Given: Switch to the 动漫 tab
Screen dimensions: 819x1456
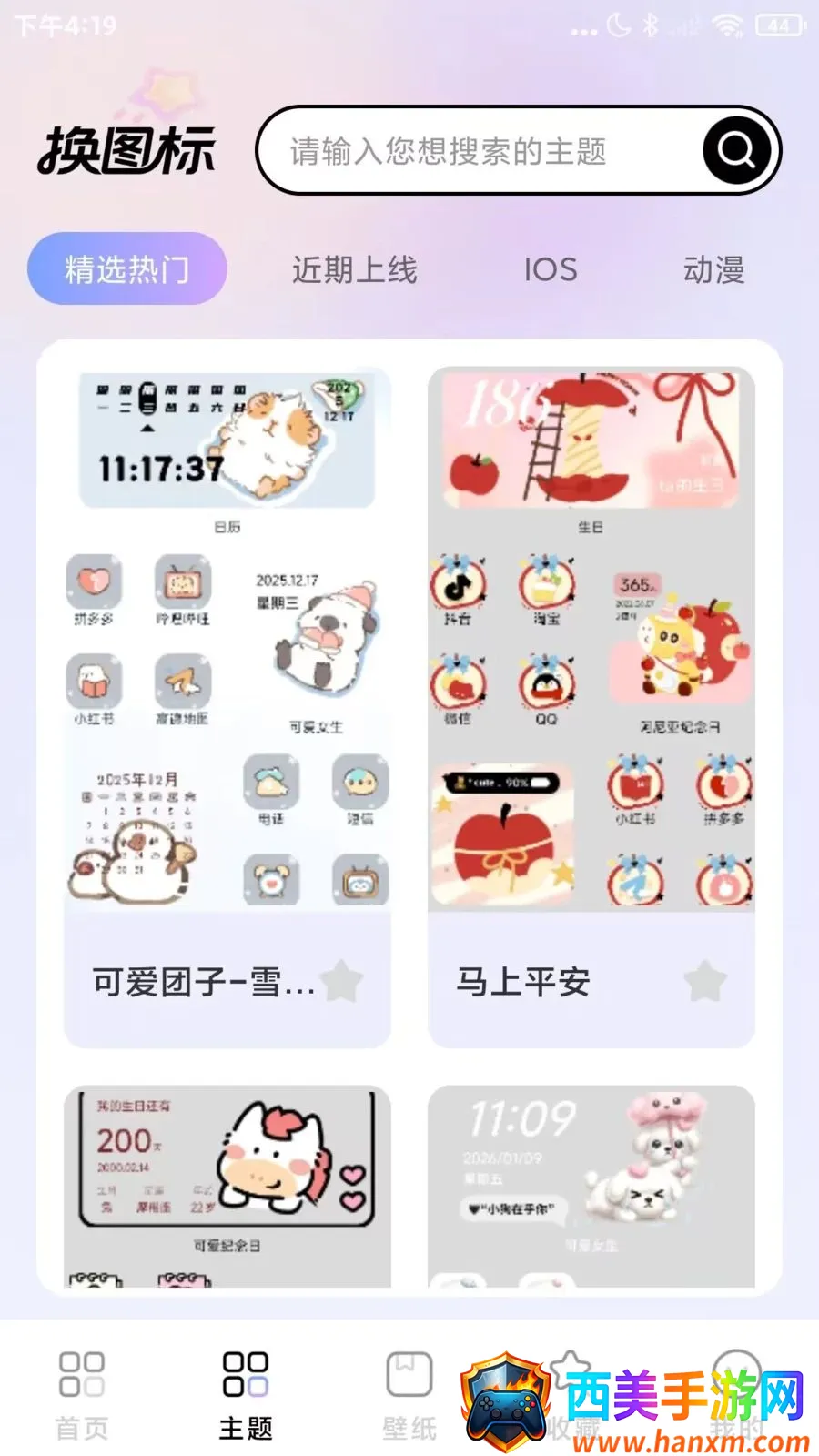Looking at the screenshot, I should coord(714,269).
